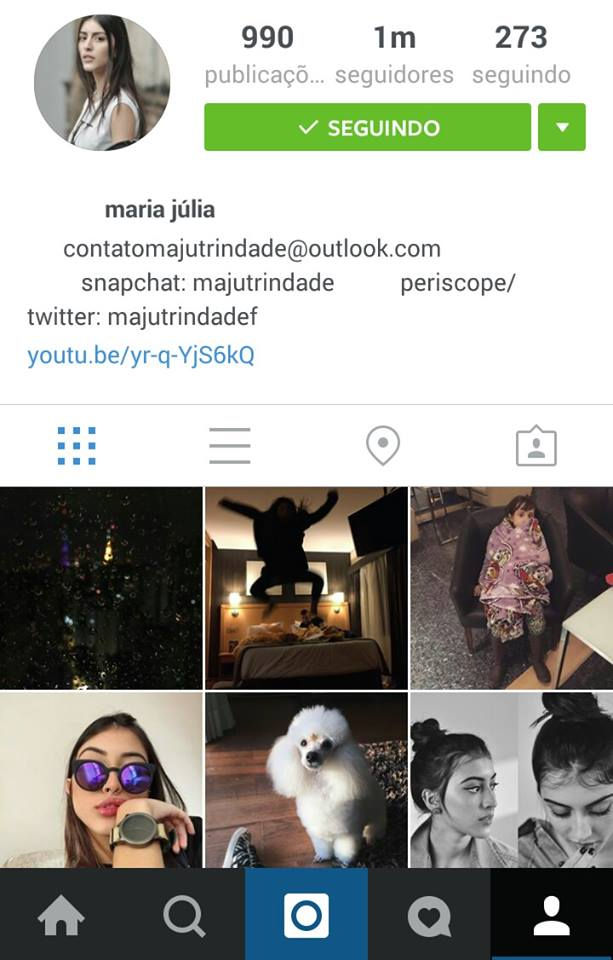Switch to grid view tab

click(x=77, y=446)
